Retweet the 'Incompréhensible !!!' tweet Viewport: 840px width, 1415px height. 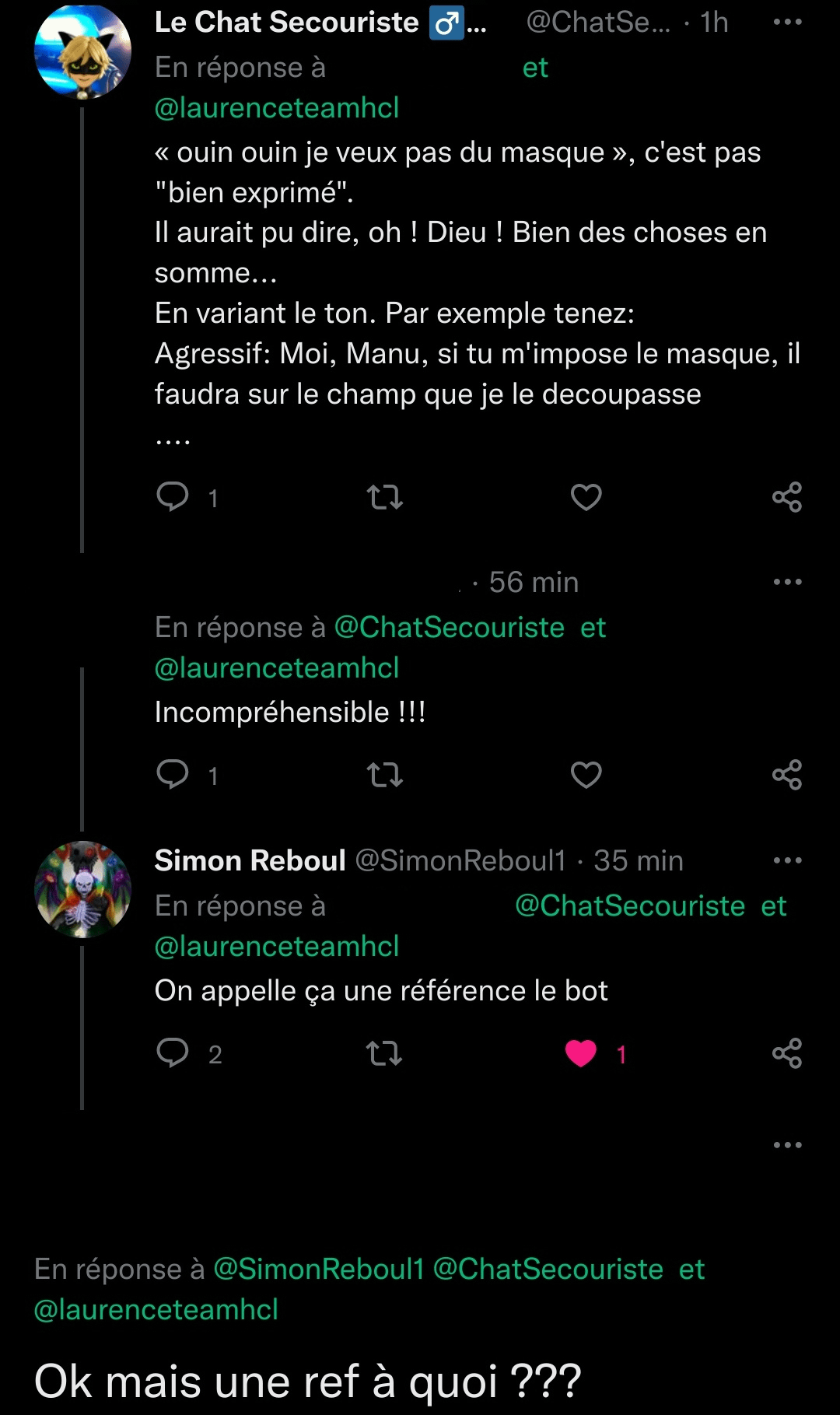(x=384, y=775)
